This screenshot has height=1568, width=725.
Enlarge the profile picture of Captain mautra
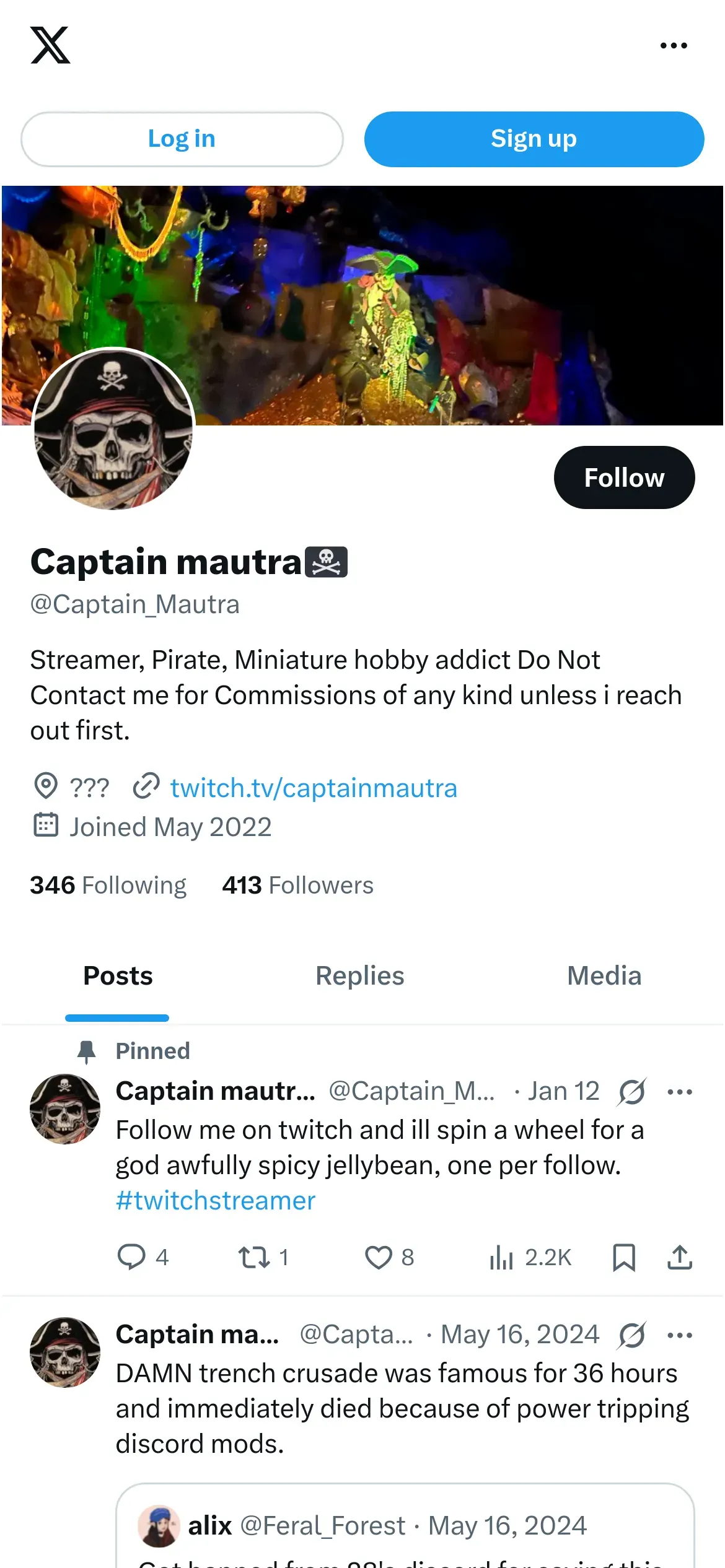(x=113, y=429)
